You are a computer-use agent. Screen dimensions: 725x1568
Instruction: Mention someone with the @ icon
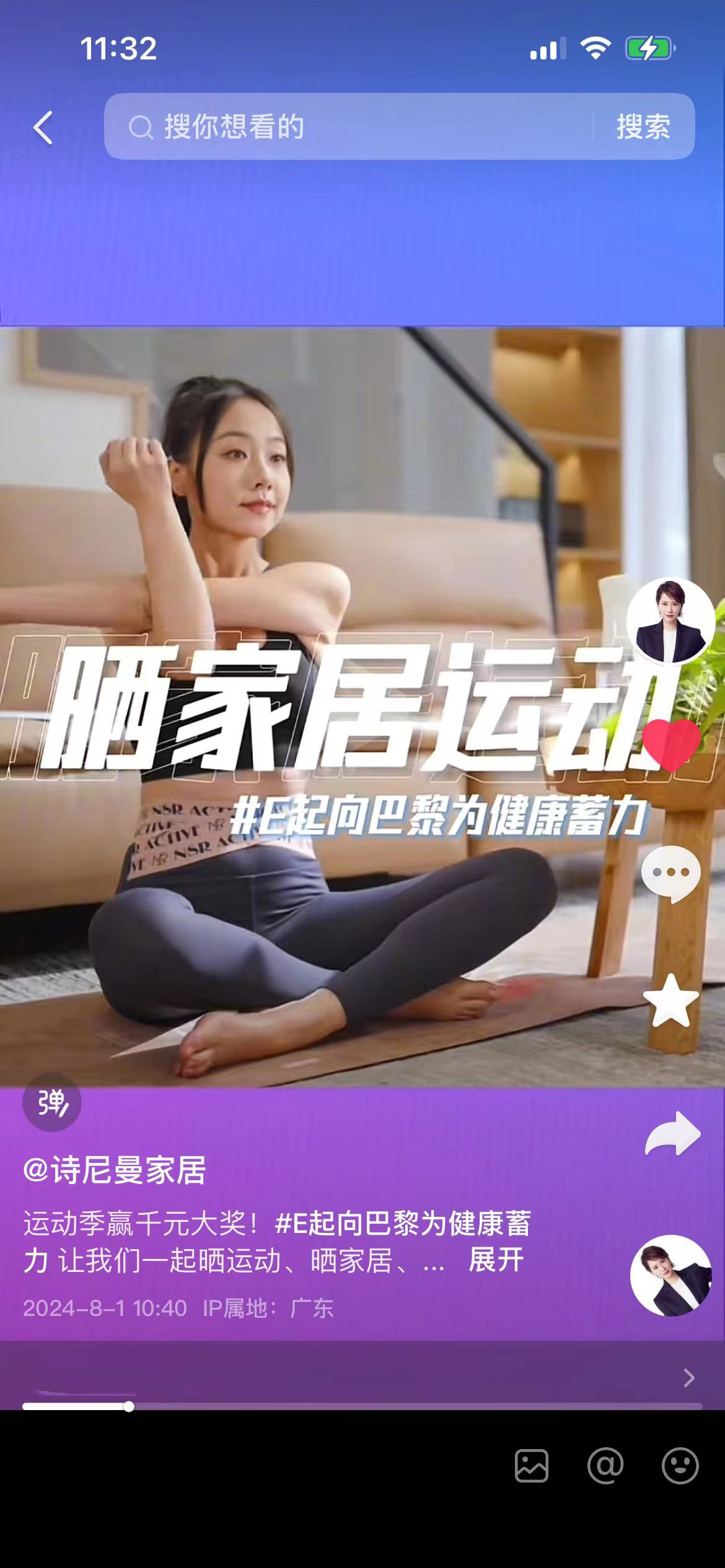pyautogui.click(x=605, y=1466)
